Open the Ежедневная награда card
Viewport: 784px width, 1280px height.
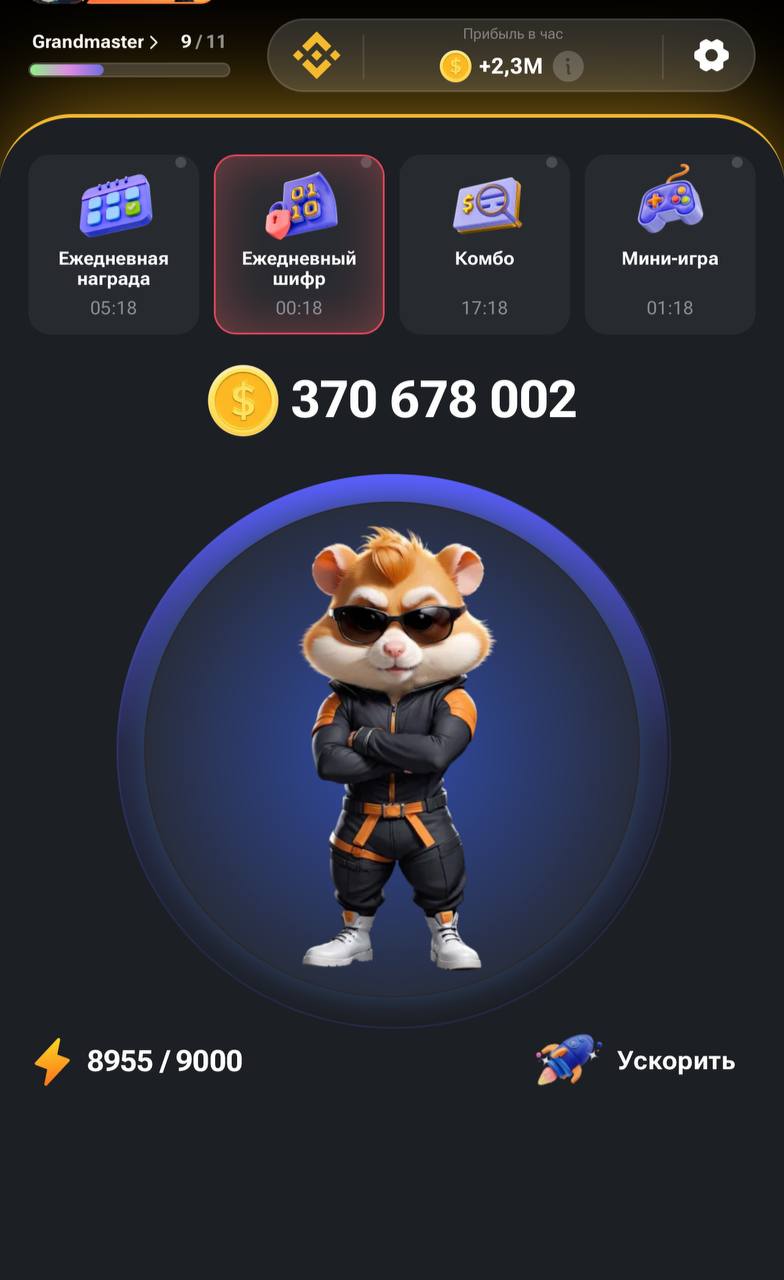pyautogui.click(x=113, y=244)
